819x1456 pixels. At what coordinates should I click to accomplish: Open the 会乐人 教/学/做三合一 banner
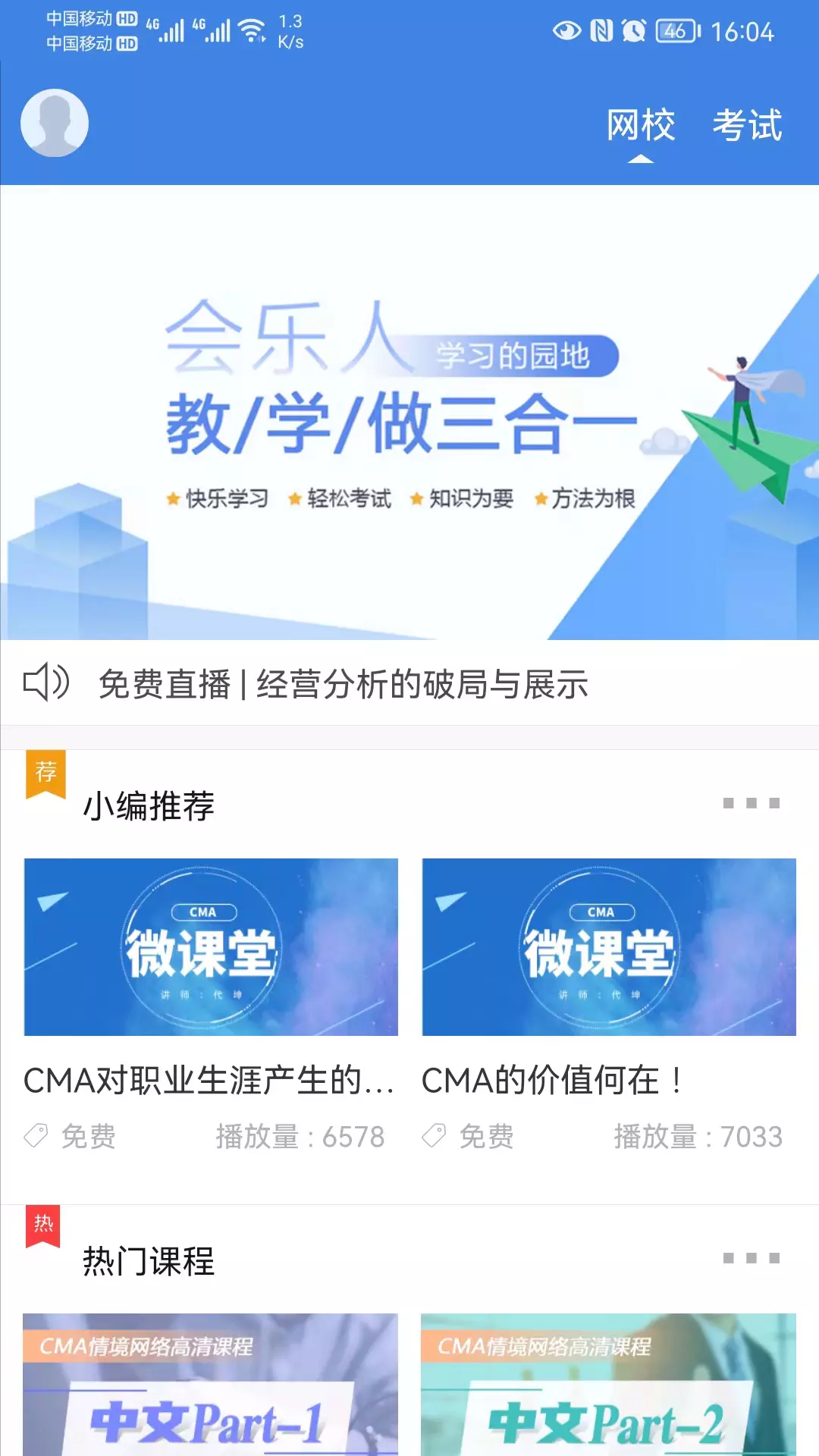point(409,413)
